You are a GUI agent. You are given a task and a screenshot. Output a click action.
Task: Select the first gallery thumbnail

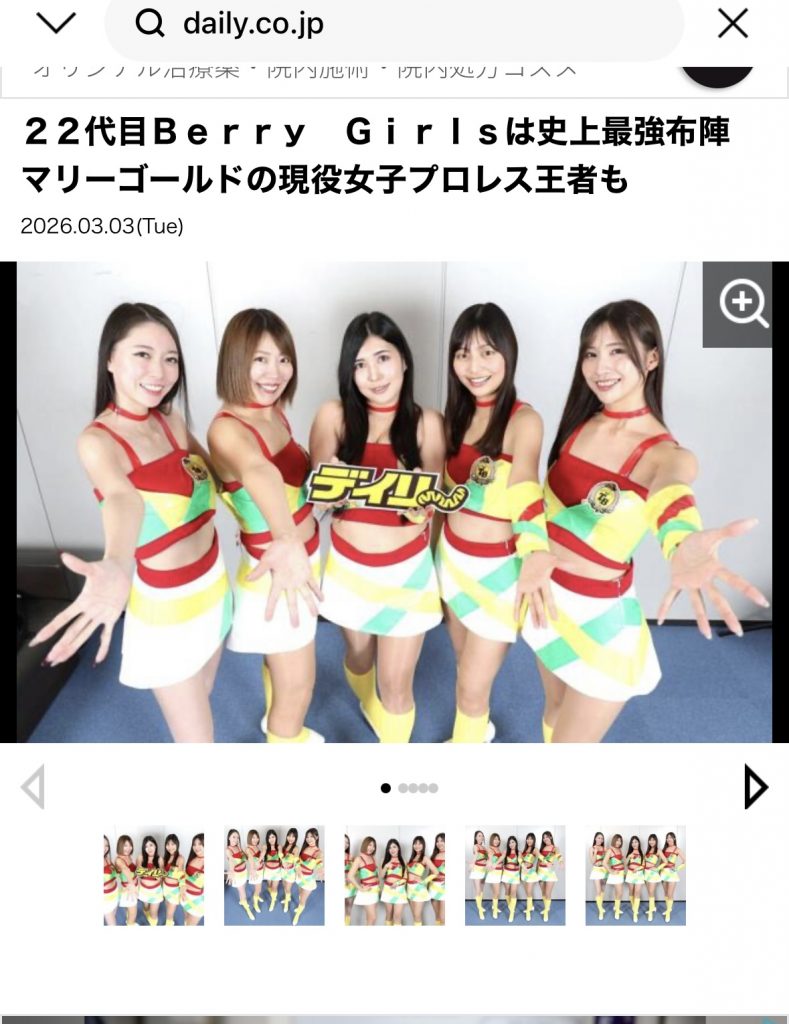(x=153, y=875)
